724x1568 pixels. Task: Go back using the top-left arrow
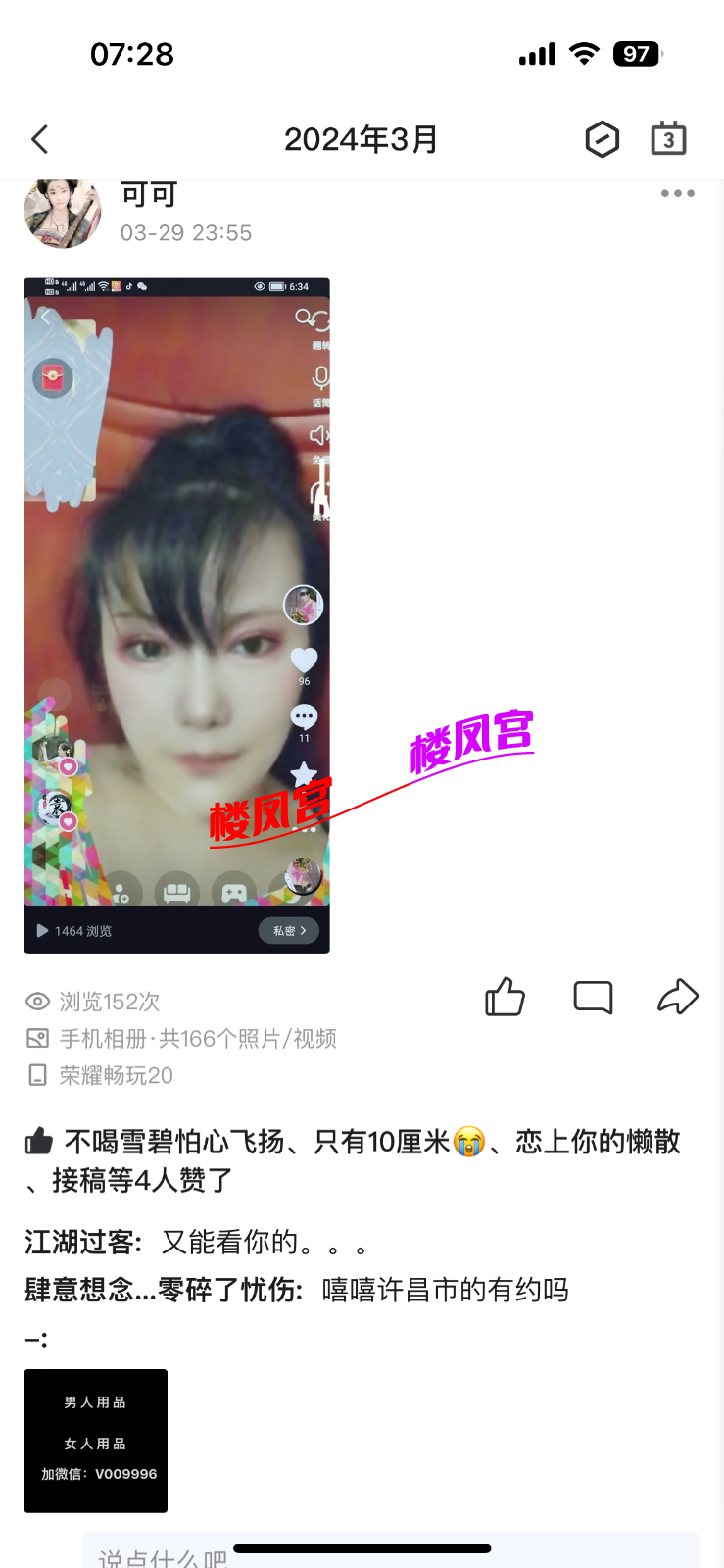pos(40,140)
